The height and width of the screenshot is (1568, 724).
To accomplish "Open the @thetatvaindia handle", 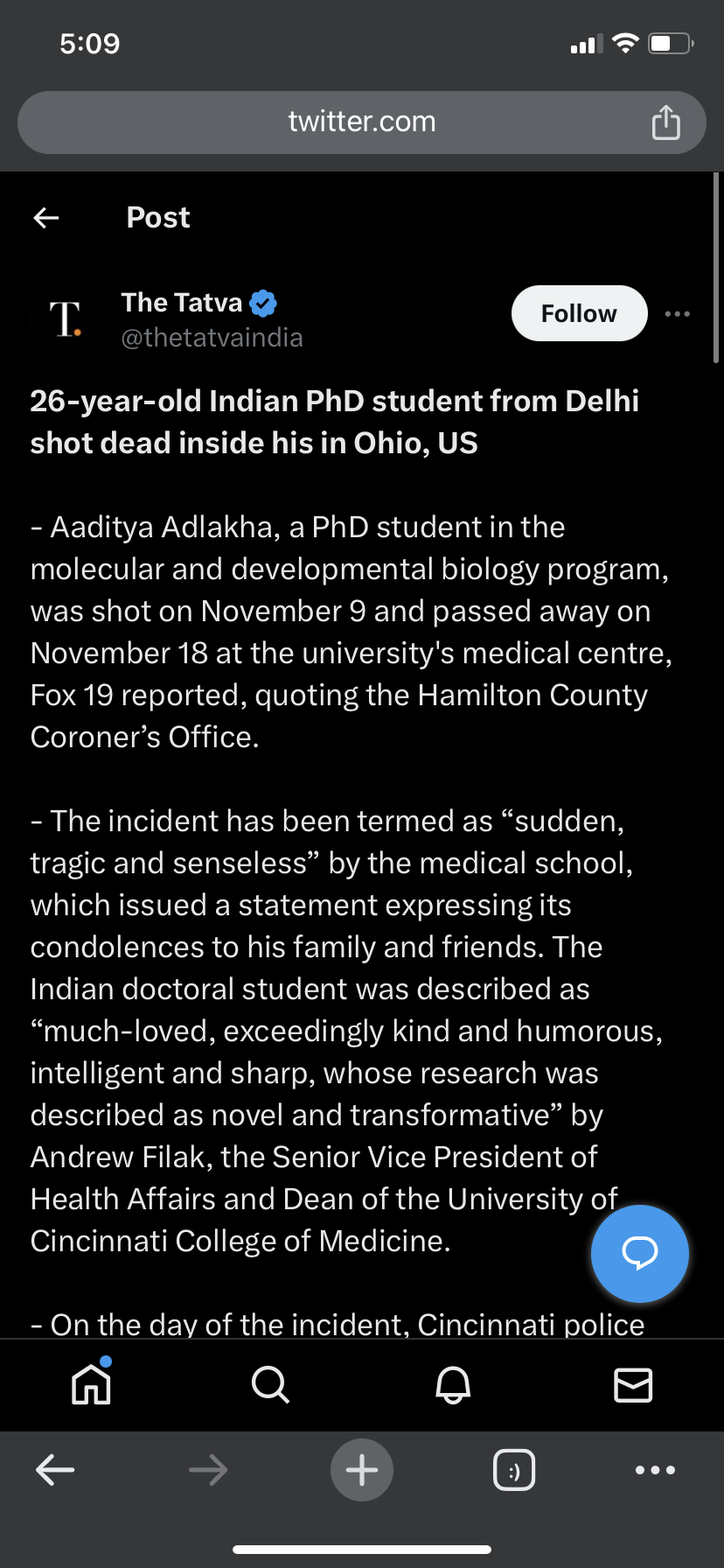I will click(212, 338).
